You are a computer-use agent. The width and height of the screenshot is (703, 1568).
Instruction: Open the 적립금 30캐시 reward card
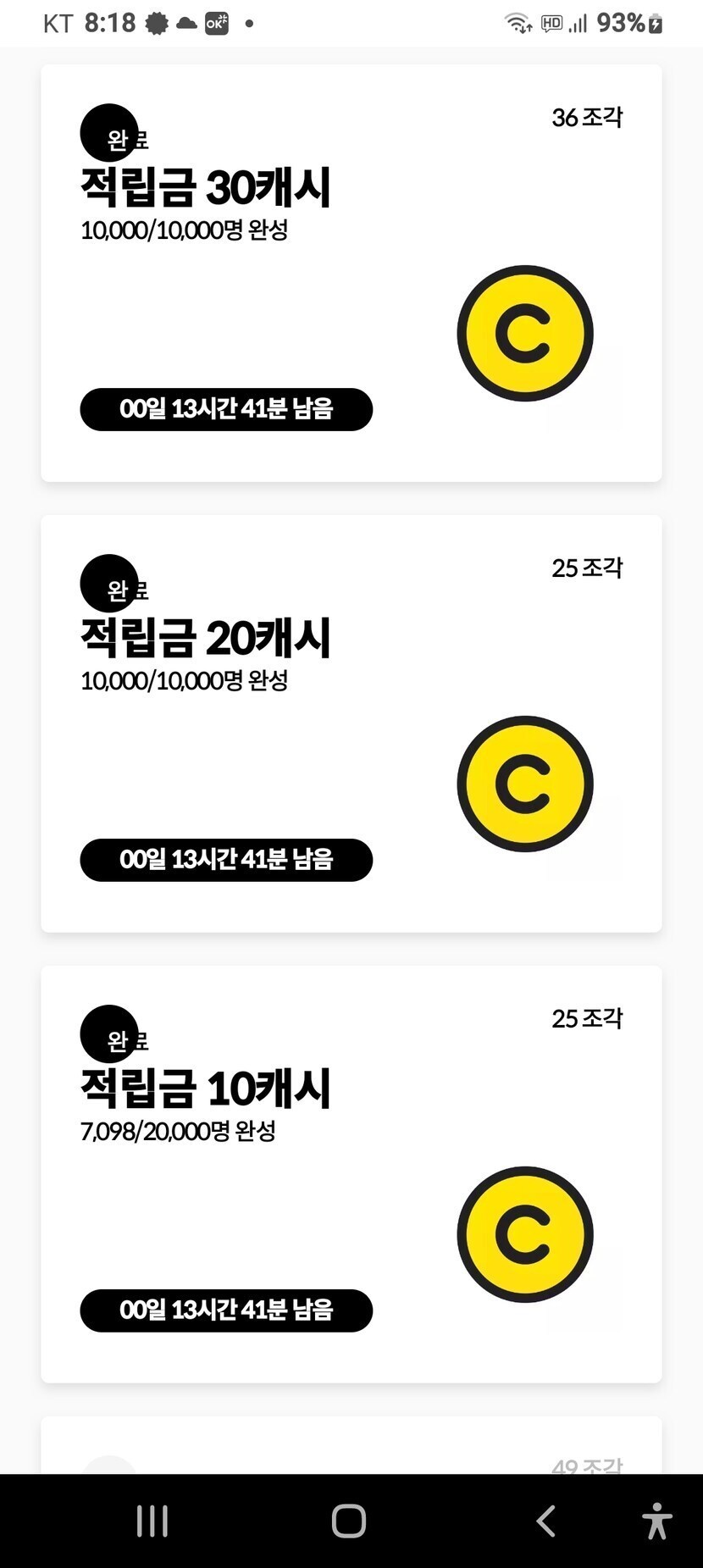(351, 273)
